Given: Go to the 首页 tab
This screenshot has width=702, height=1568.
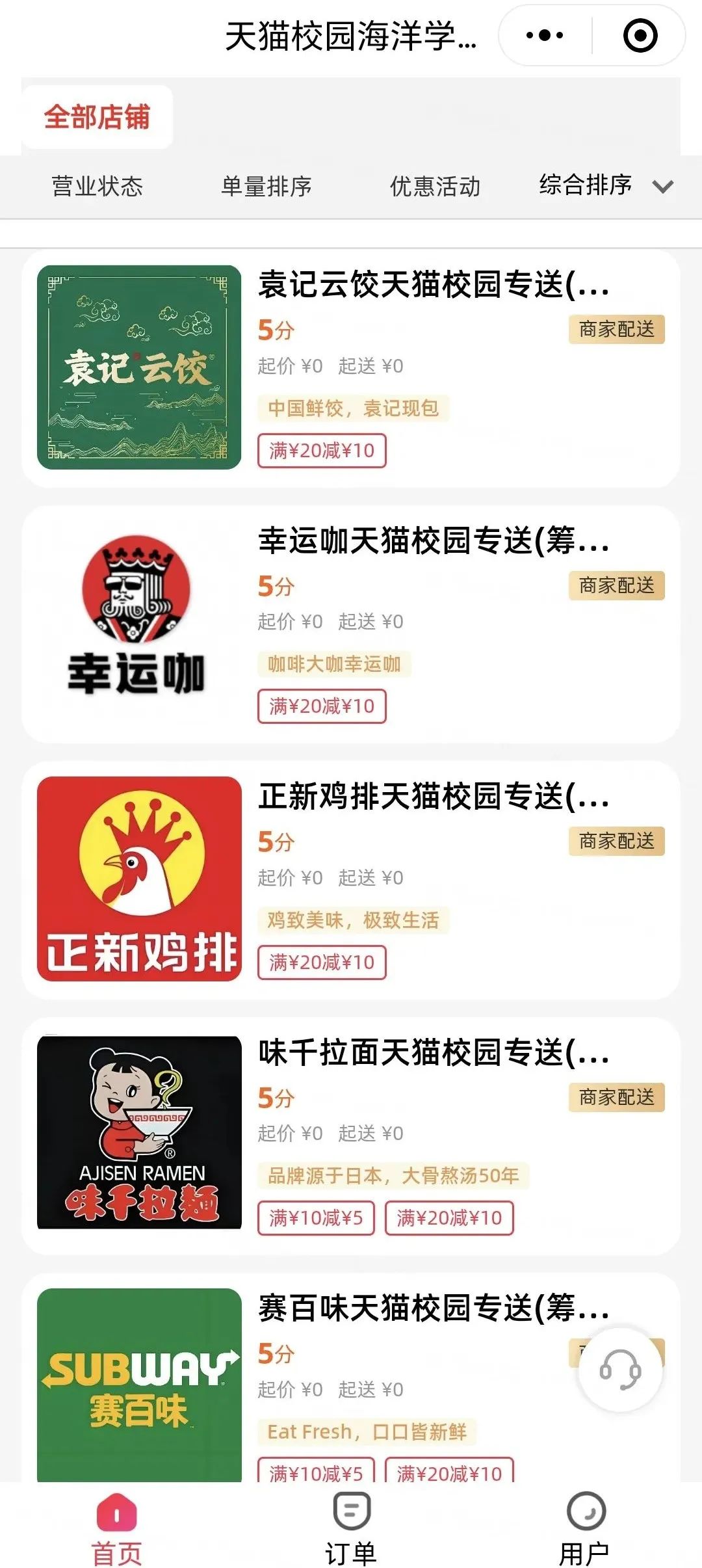Looking at the screenshot, I should click(x=117, y=1528).
